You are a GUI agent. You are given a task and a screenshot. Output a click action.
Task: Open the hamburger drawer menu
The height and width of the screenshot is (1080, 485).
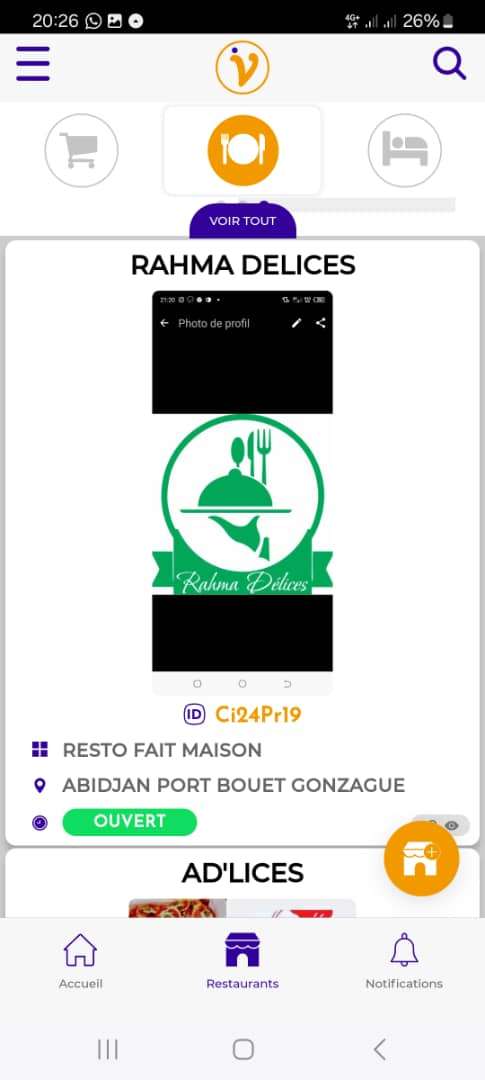pos(33,64)
